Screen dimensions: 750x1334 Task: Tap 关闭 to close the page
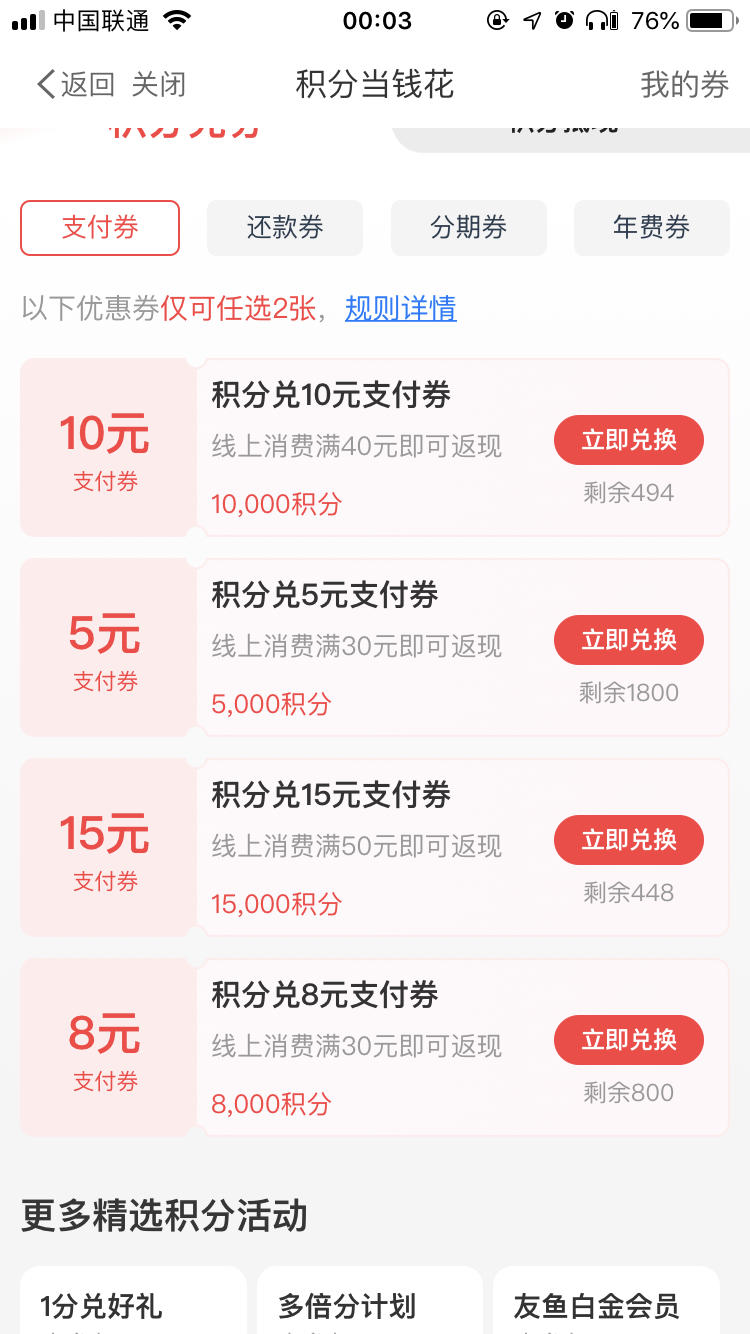pyautogui.click(x=159, y=85)
